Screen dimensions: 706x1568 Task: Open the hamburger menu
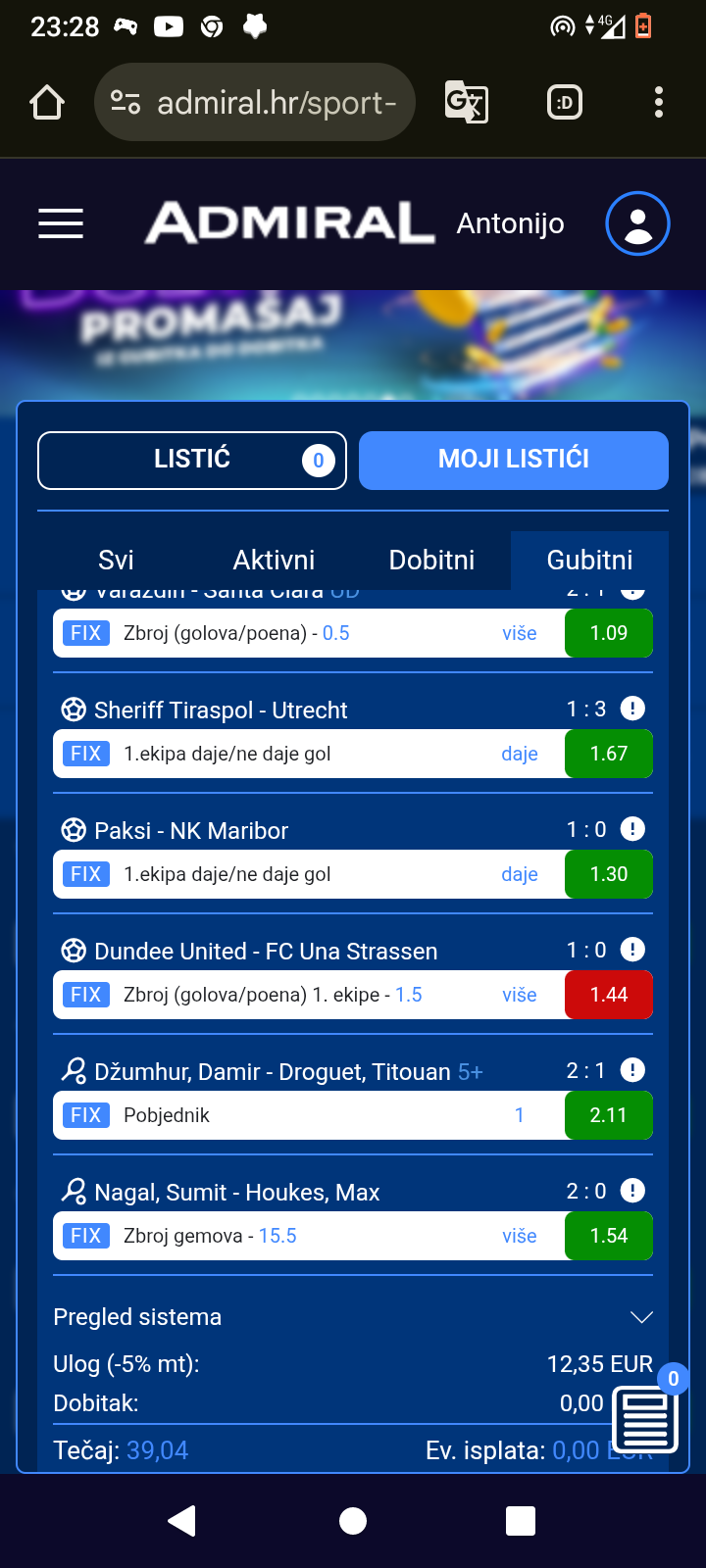[61, 223]
